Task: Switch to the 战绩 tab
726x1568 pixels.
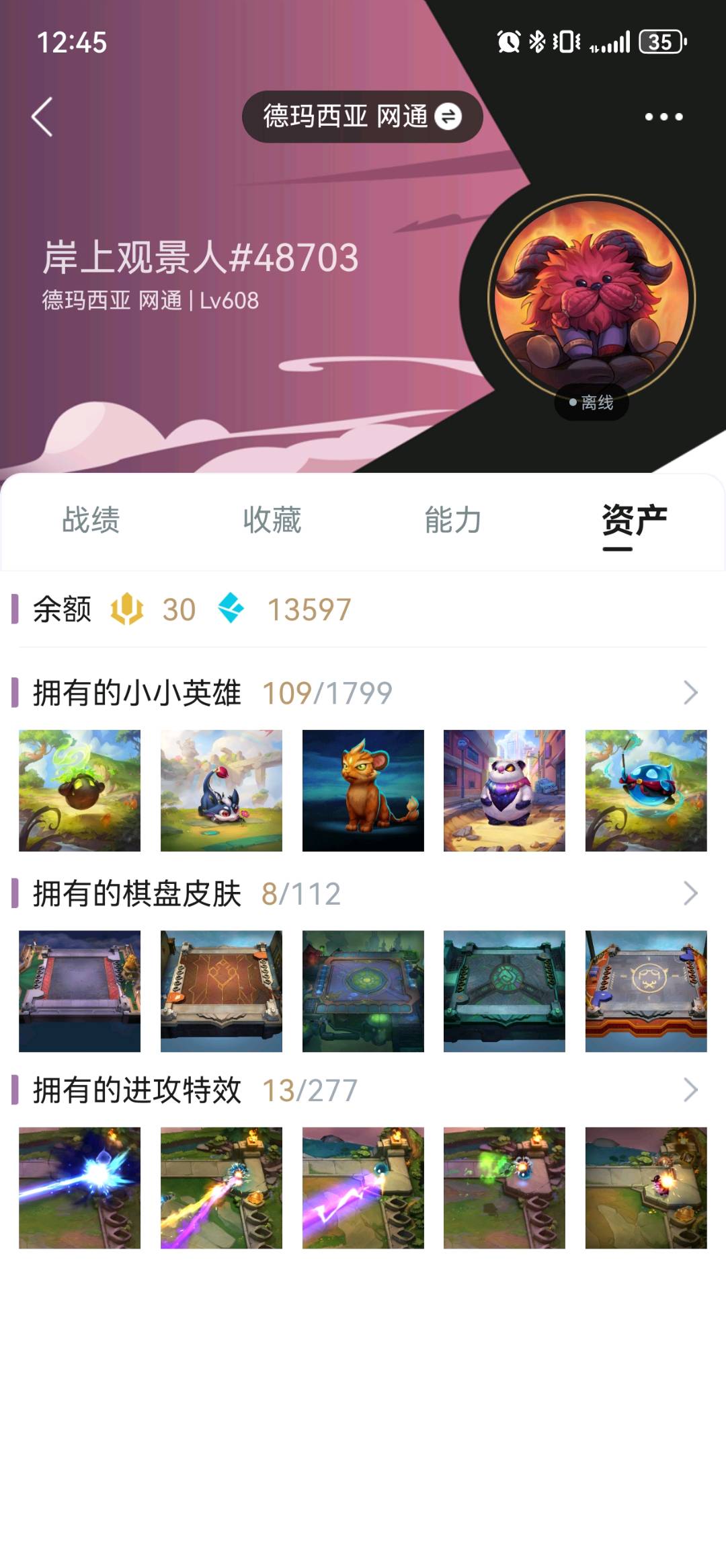Action: pyautogui.click(x=91, y=520)
